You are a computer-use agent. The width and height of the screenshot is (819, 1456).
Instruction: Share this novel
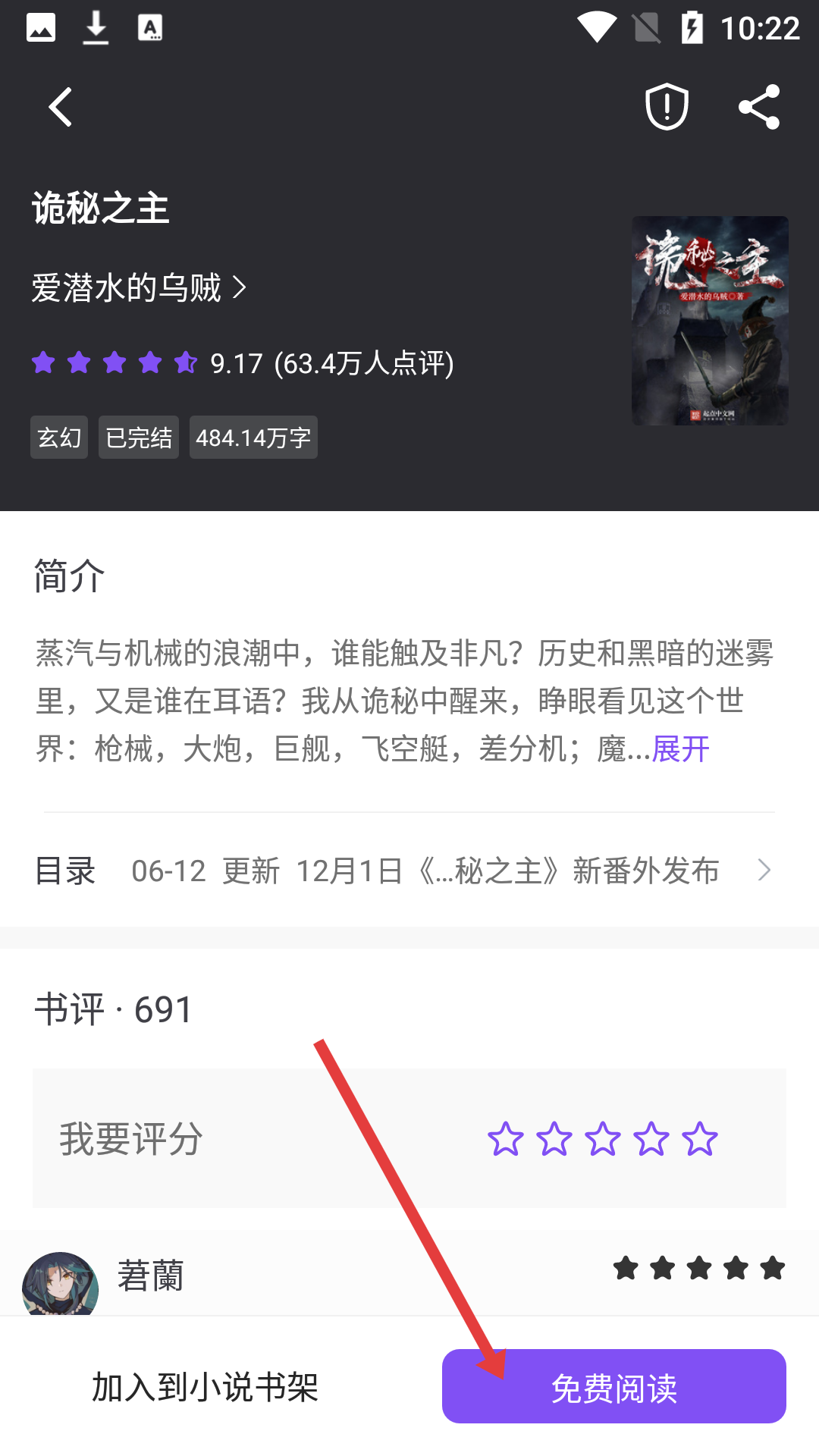(759, 107)
